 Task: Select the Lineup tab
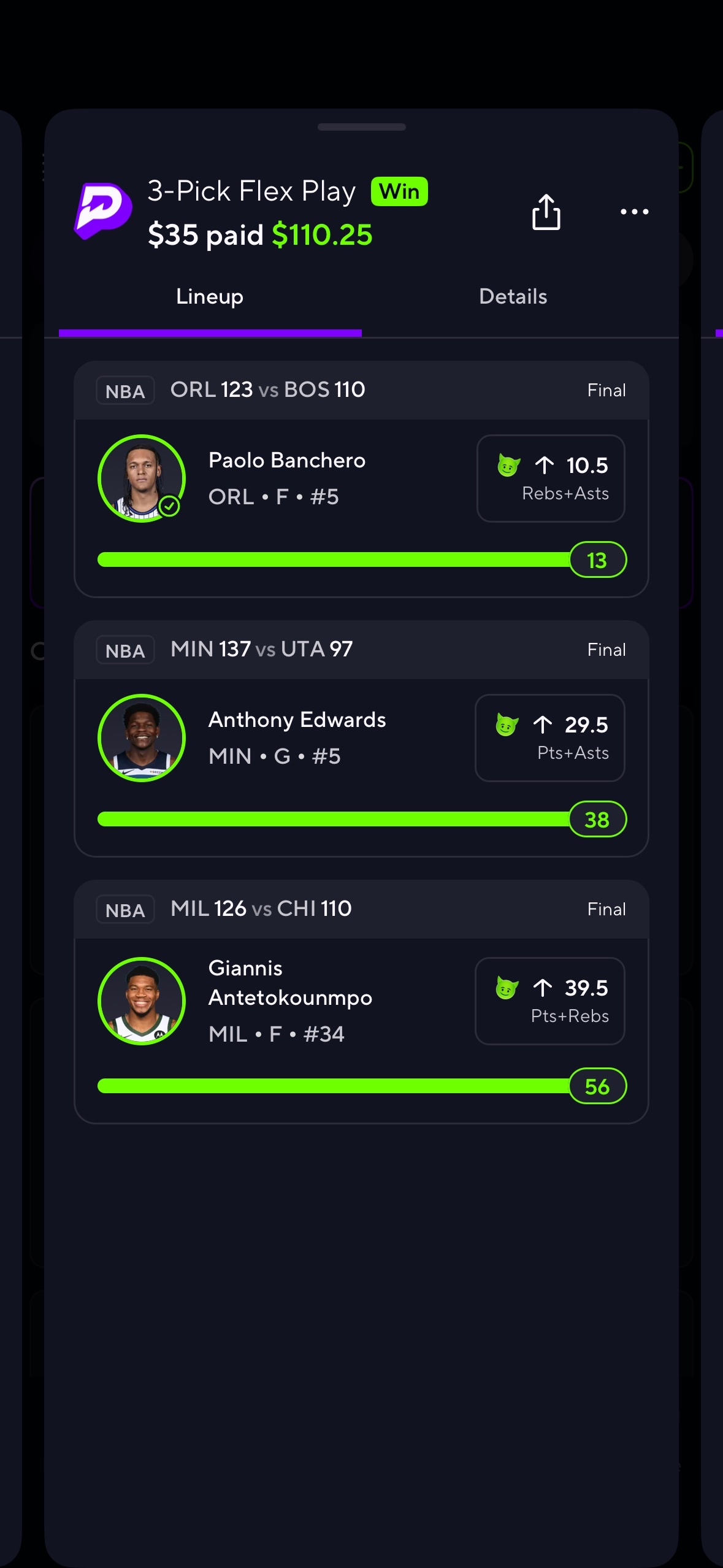click(x=210, y=297)
